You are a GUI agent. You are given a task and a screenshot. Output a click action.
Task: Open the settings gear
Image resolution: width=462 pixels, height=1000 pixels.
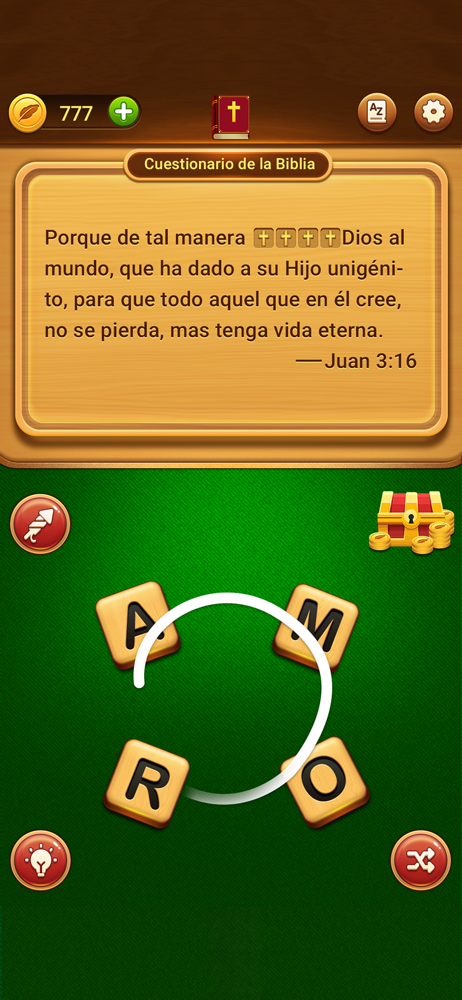[x=433, y=113]
